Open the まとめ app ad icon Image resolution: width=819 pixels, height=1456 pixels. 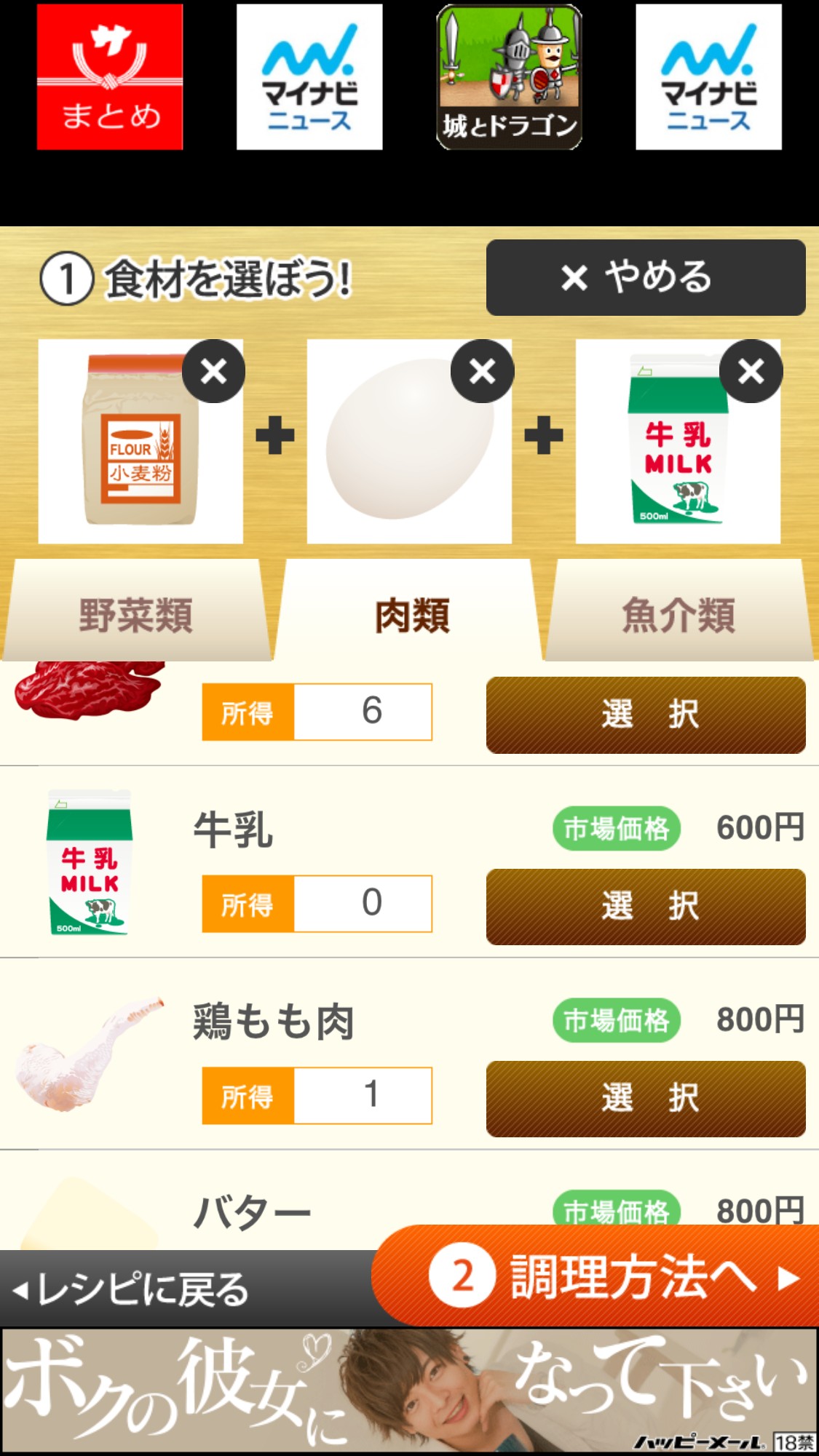(110, 77)
